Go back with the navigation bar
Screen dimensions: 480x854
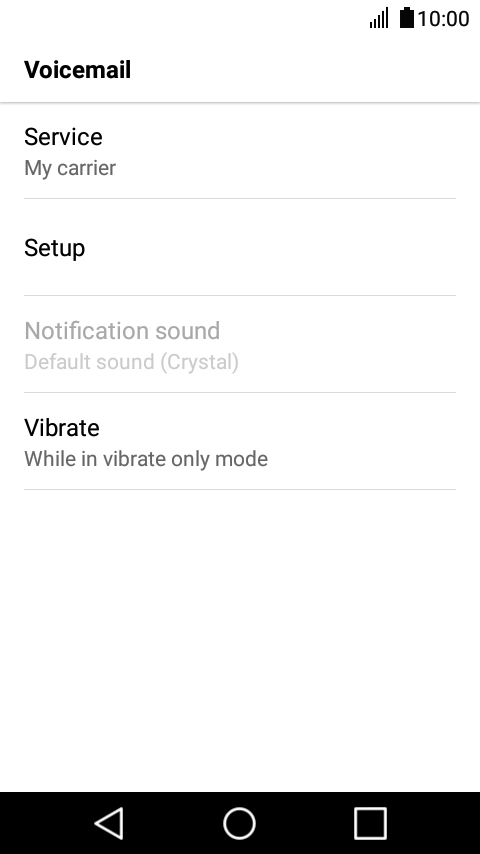[110, 823]
